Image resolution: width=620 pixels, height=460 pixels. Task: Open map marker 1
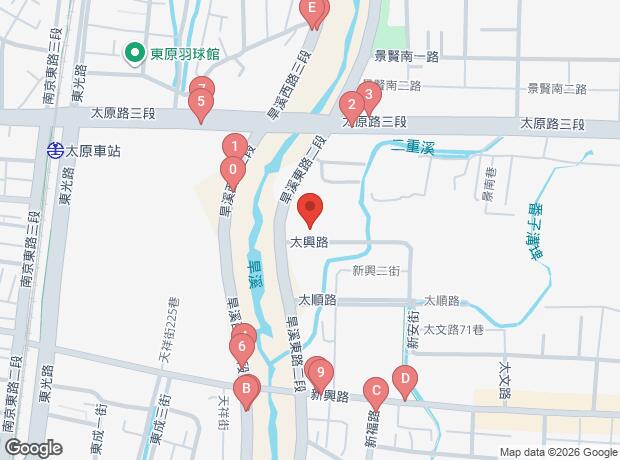234,148
